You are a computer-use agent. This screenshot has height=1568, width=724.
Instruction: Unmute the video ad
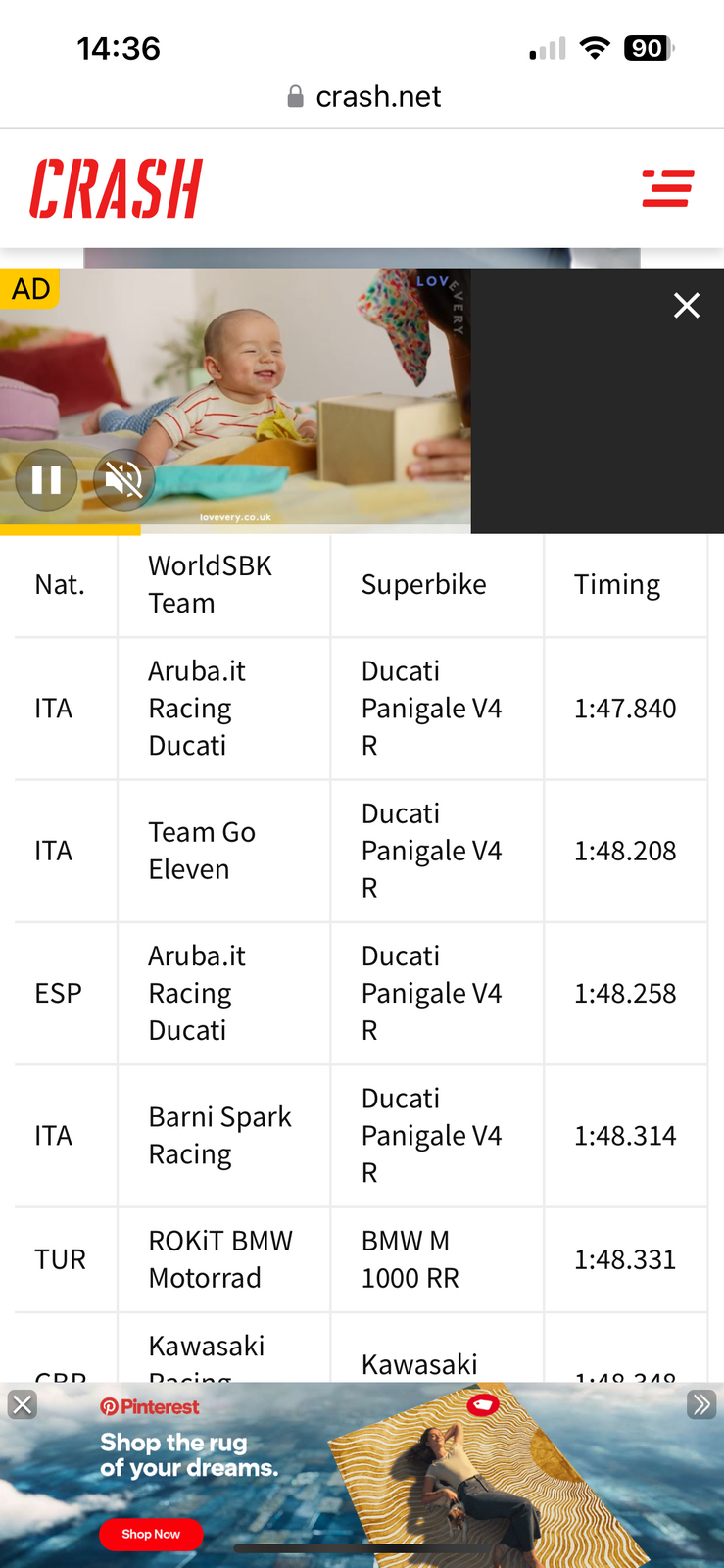[124, 479]
